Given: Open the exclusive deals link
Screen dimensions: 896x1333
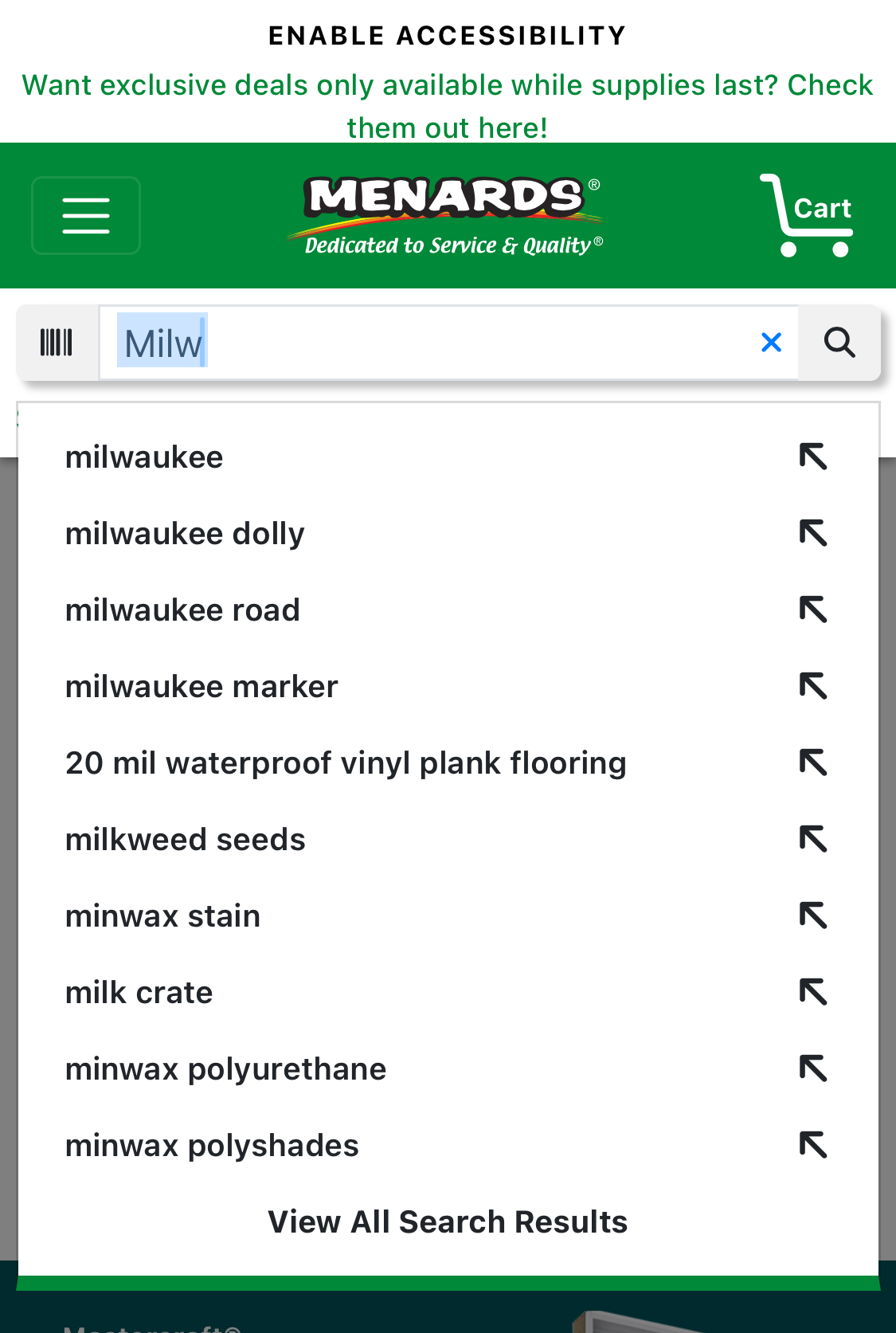Looking at the screenshot, I should (x=448, y=105).
